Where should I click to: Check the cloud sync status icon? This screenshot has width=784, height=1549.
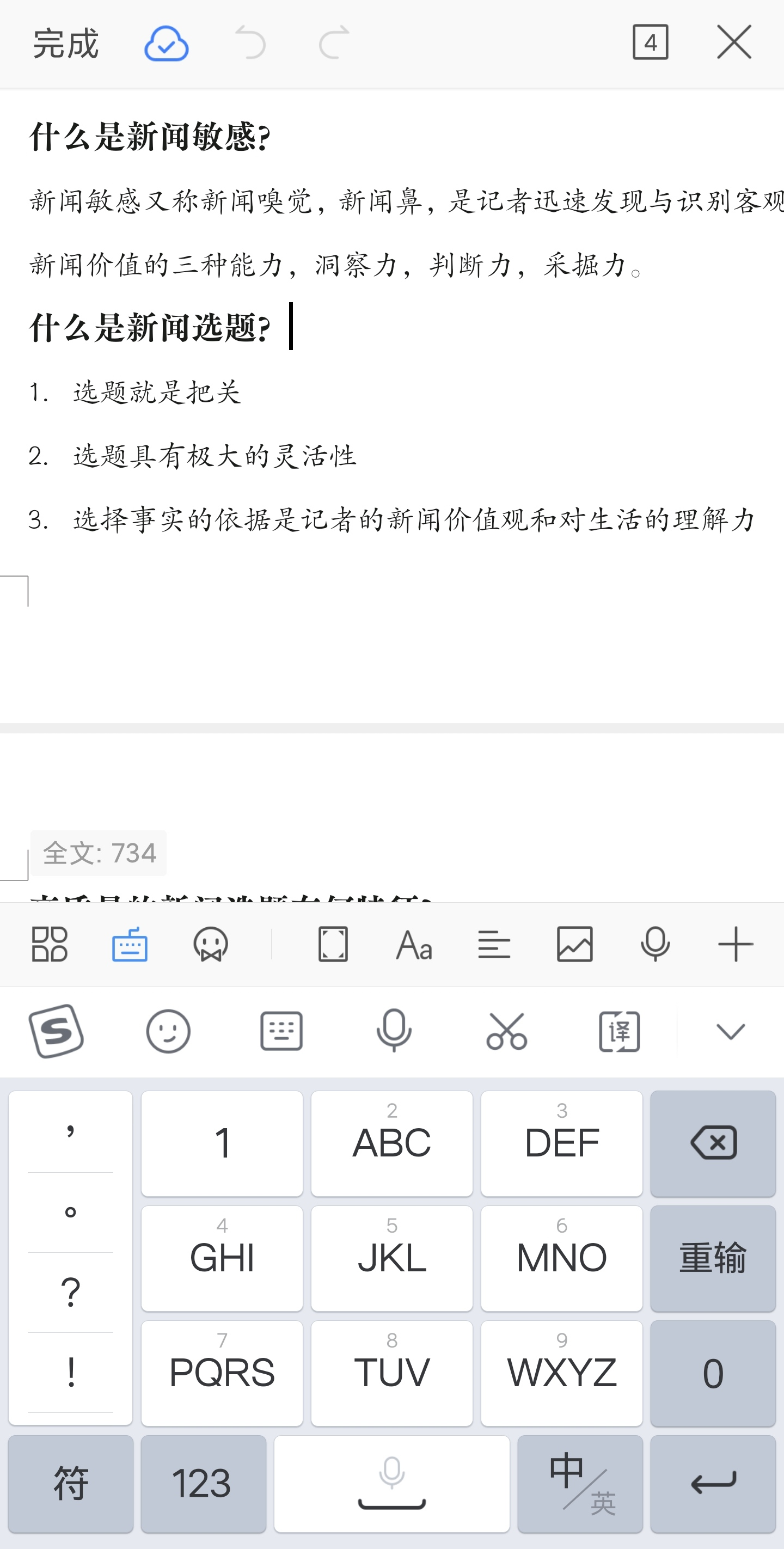point(167,44)
